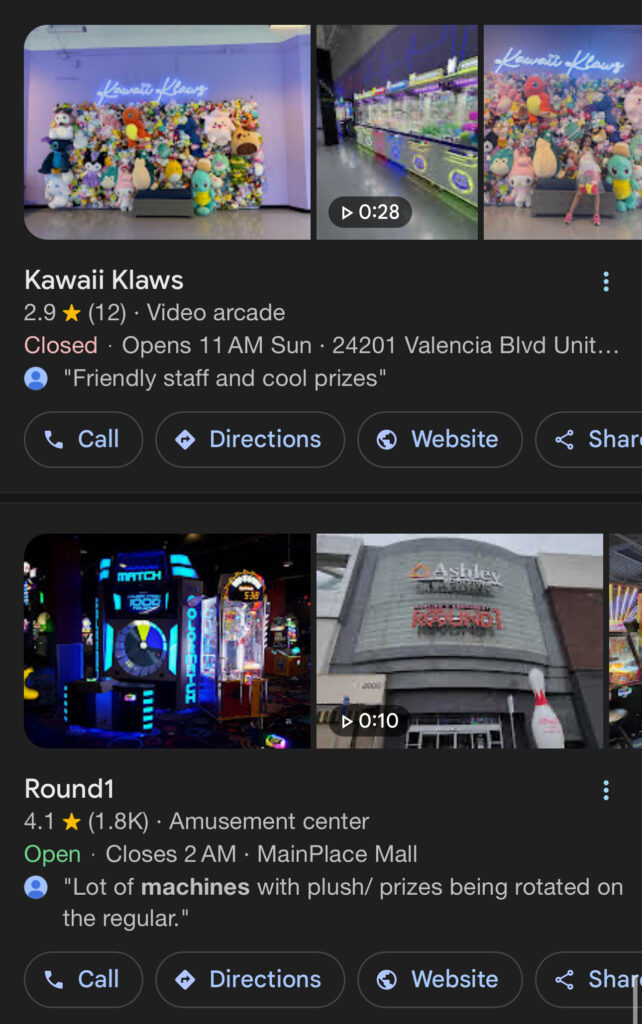
Task: Play the 0:10 Round1 video
Action: tap(459, 641)
